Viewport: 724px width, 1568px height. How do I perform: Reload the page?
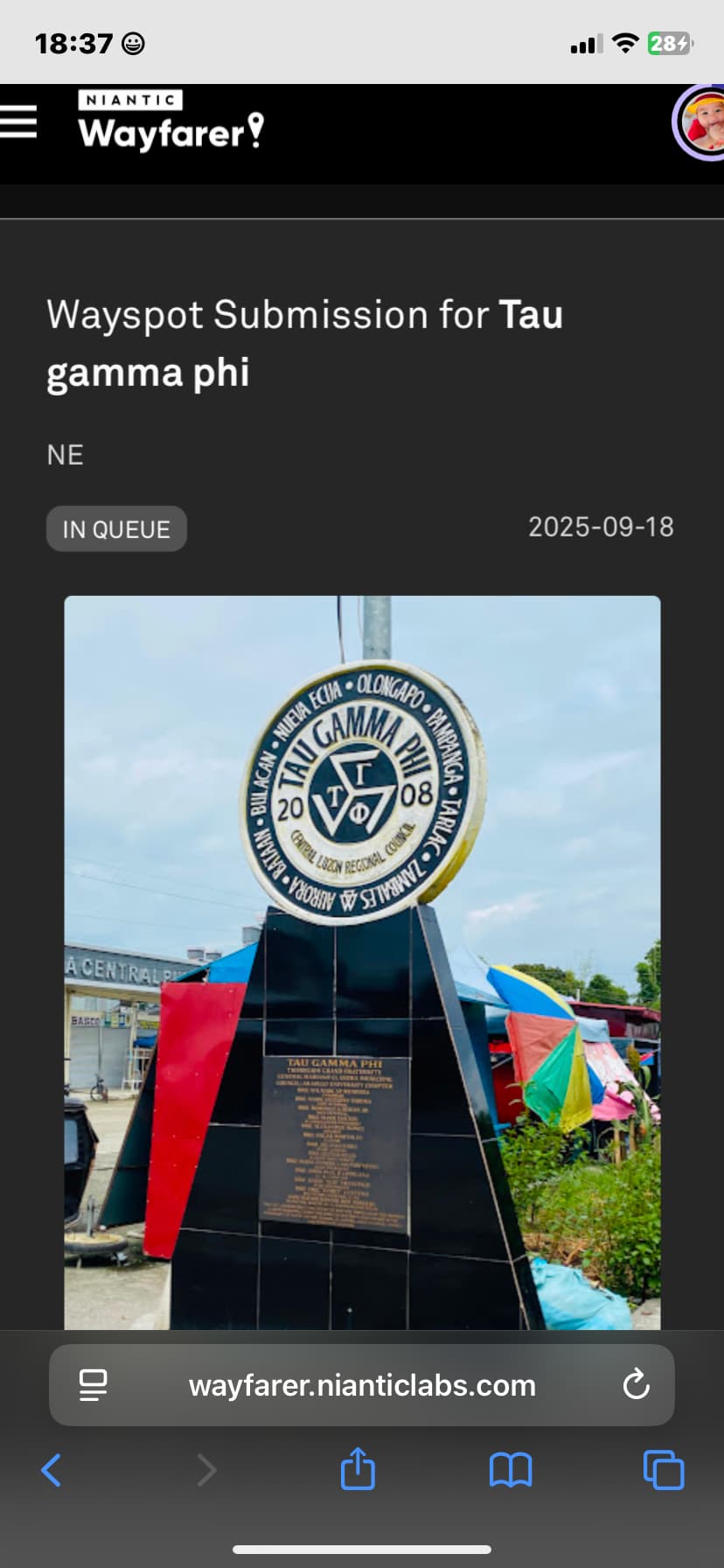coord(636,1385)
